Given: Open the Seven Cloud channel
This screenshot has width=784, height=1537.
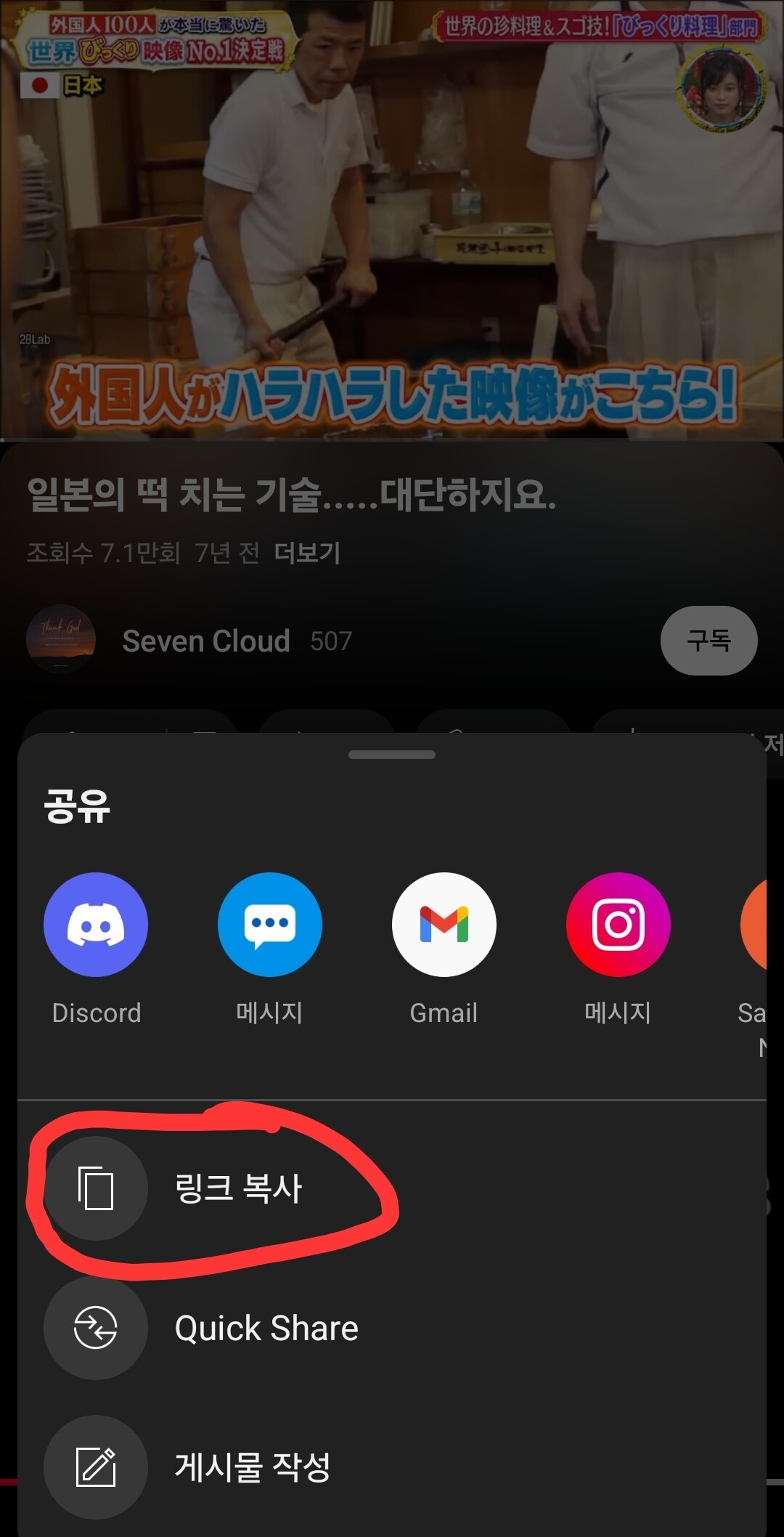Looking at the screenshot, I should [206, 641].
